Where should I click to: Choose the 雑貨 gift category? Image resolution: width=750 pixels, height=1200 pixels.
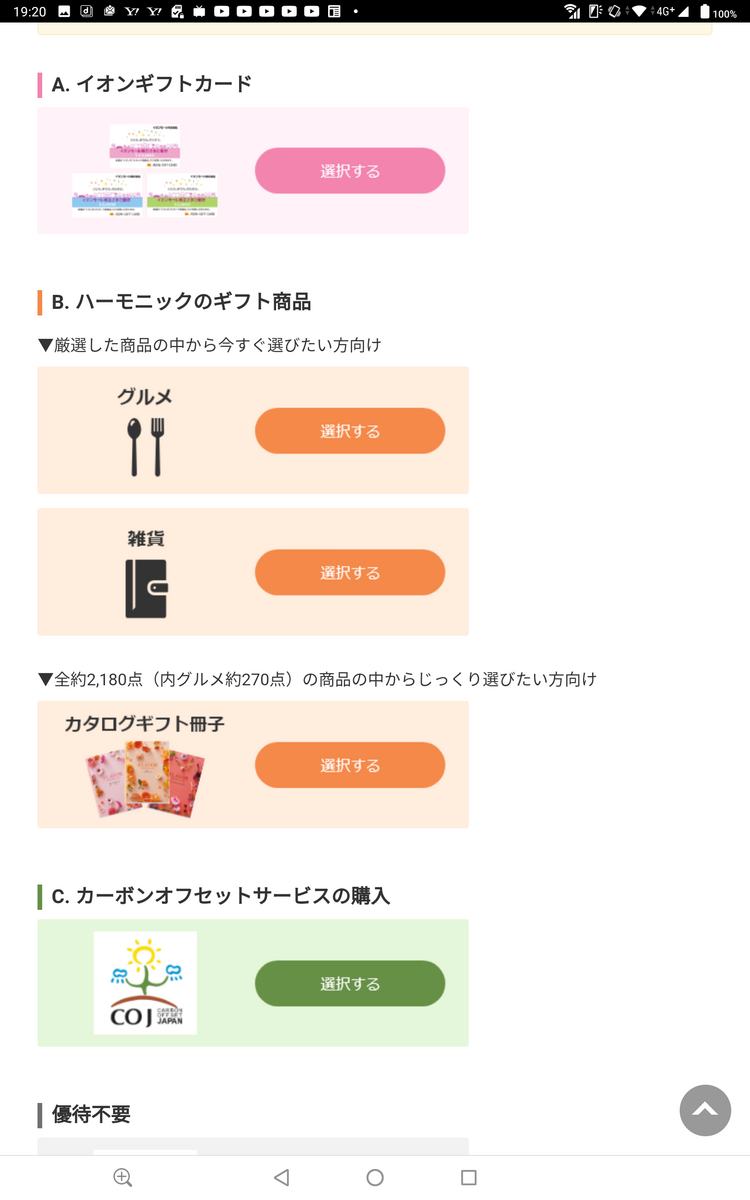point(350,573)
